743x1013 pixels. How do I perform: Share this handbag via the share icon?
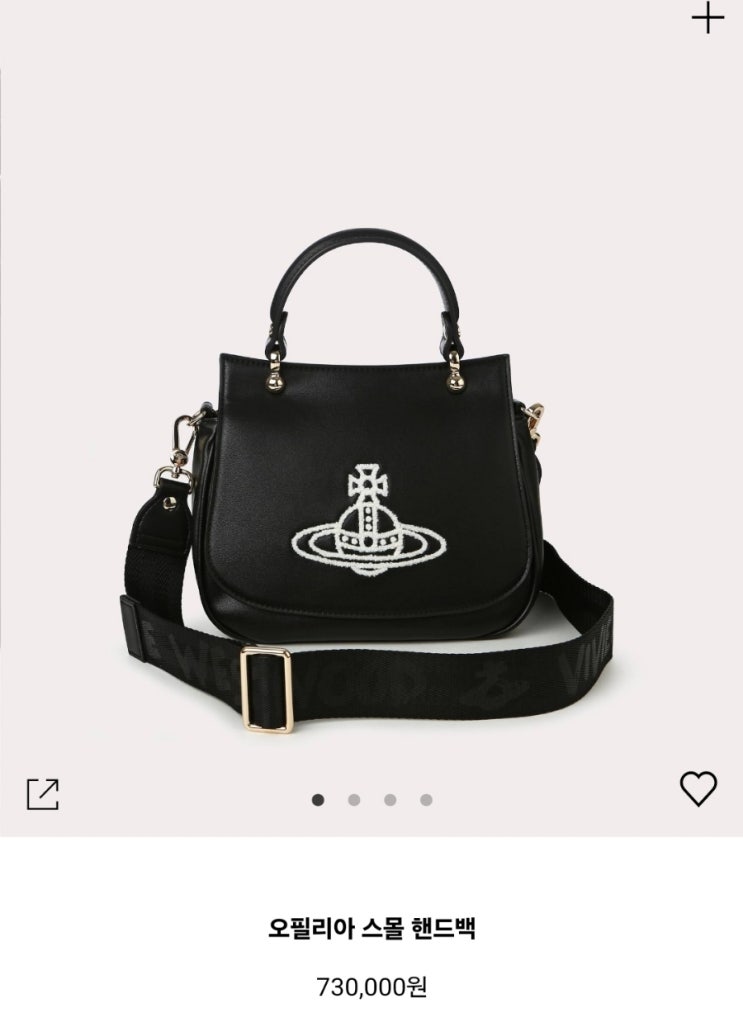[42, 793]
